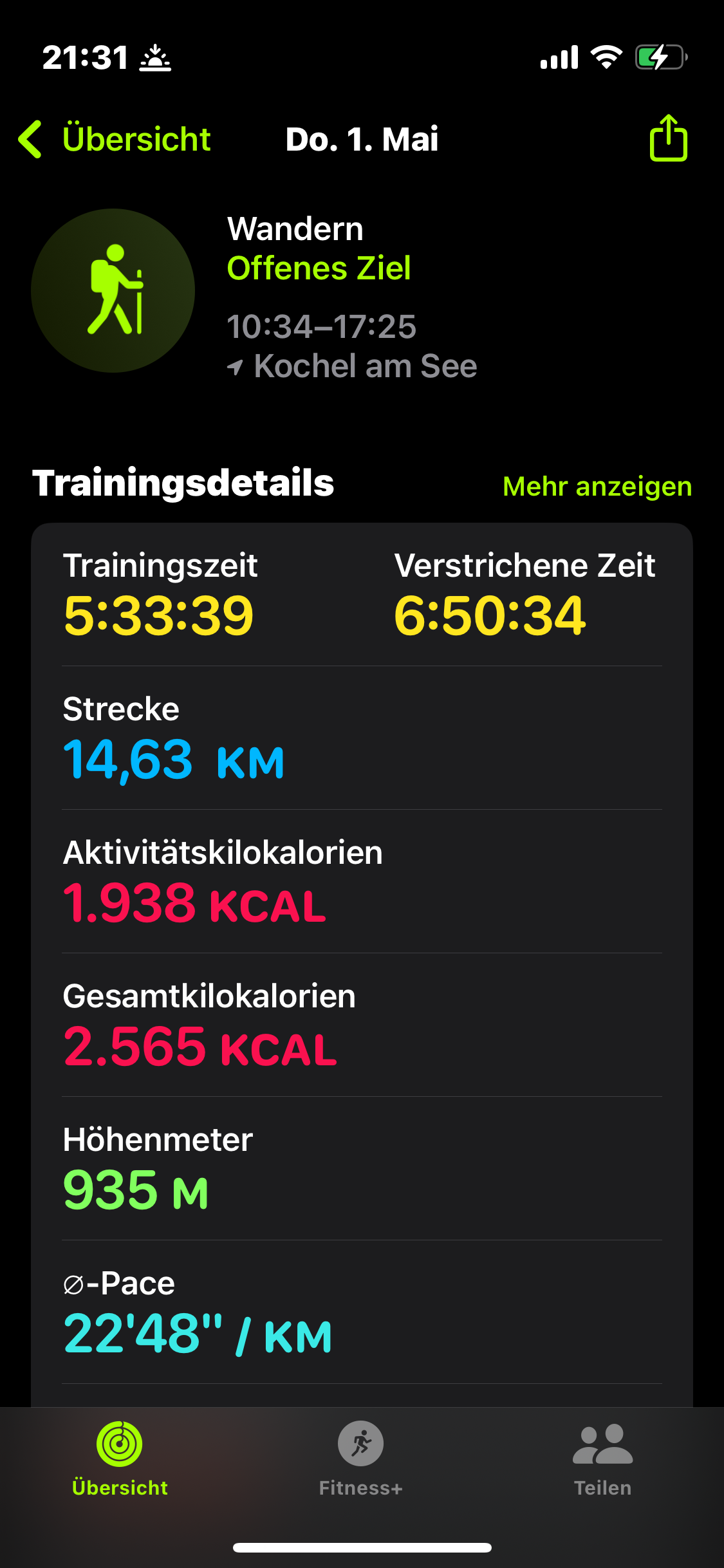The image size is (724, 1568).
Task: Select the Übersicht tab in bottom bar
Action: [120, 1459]
